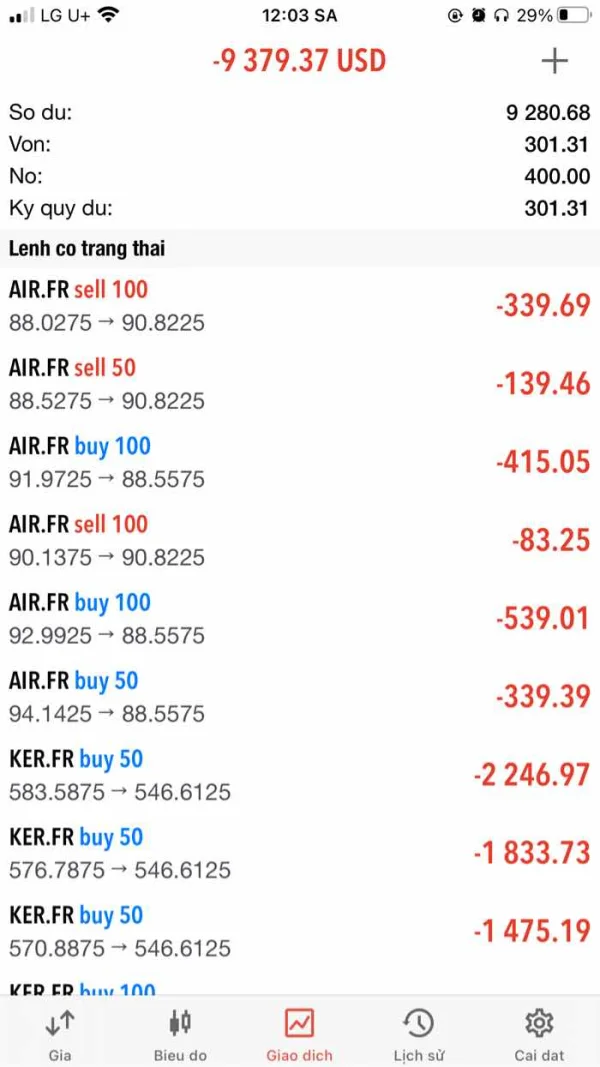Open KER.FR buy 50 position opened at 583.5875
Viewport: 600px width, 1067px height.
click(300, 775)
